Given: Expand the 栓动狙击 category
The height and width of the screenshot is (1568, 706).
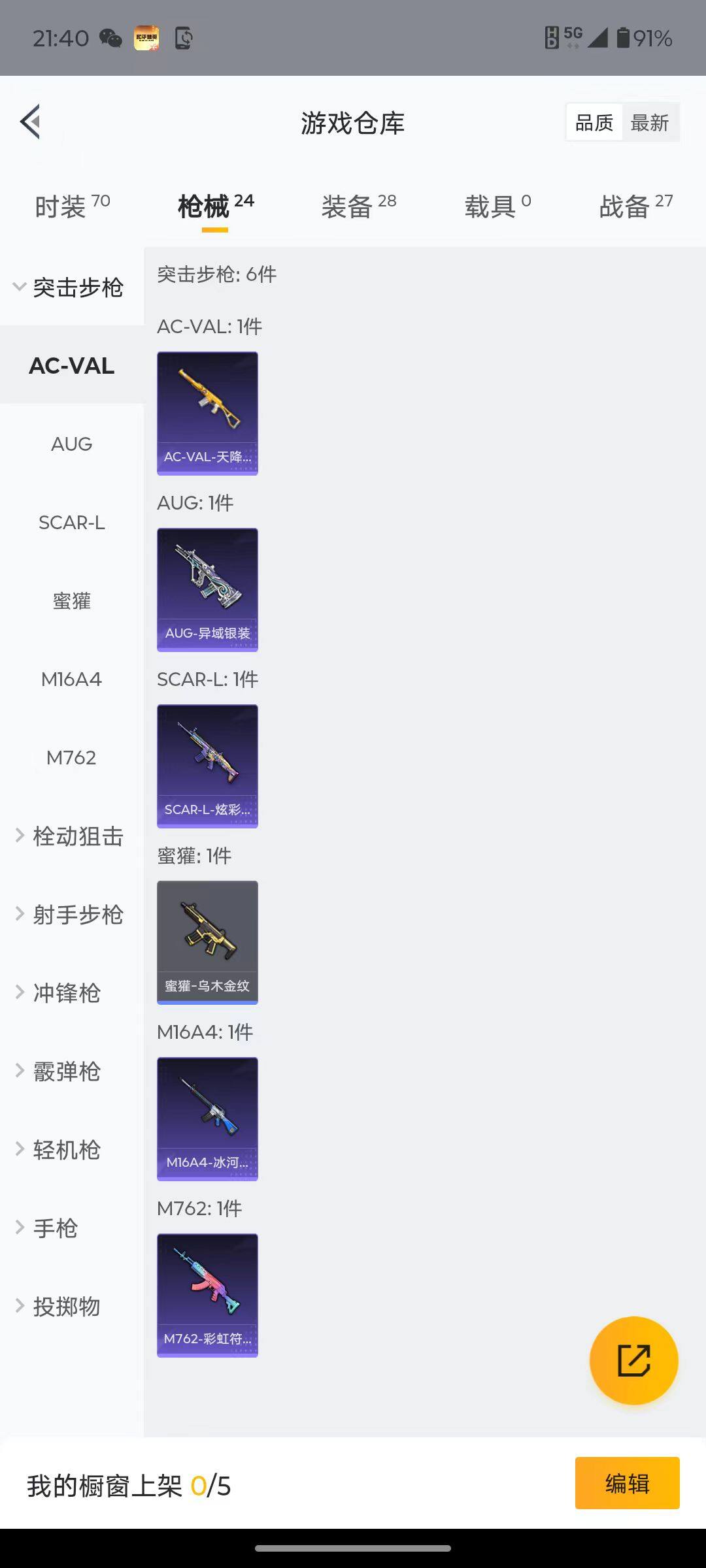Looking at the screenshot, I should 71,836.
